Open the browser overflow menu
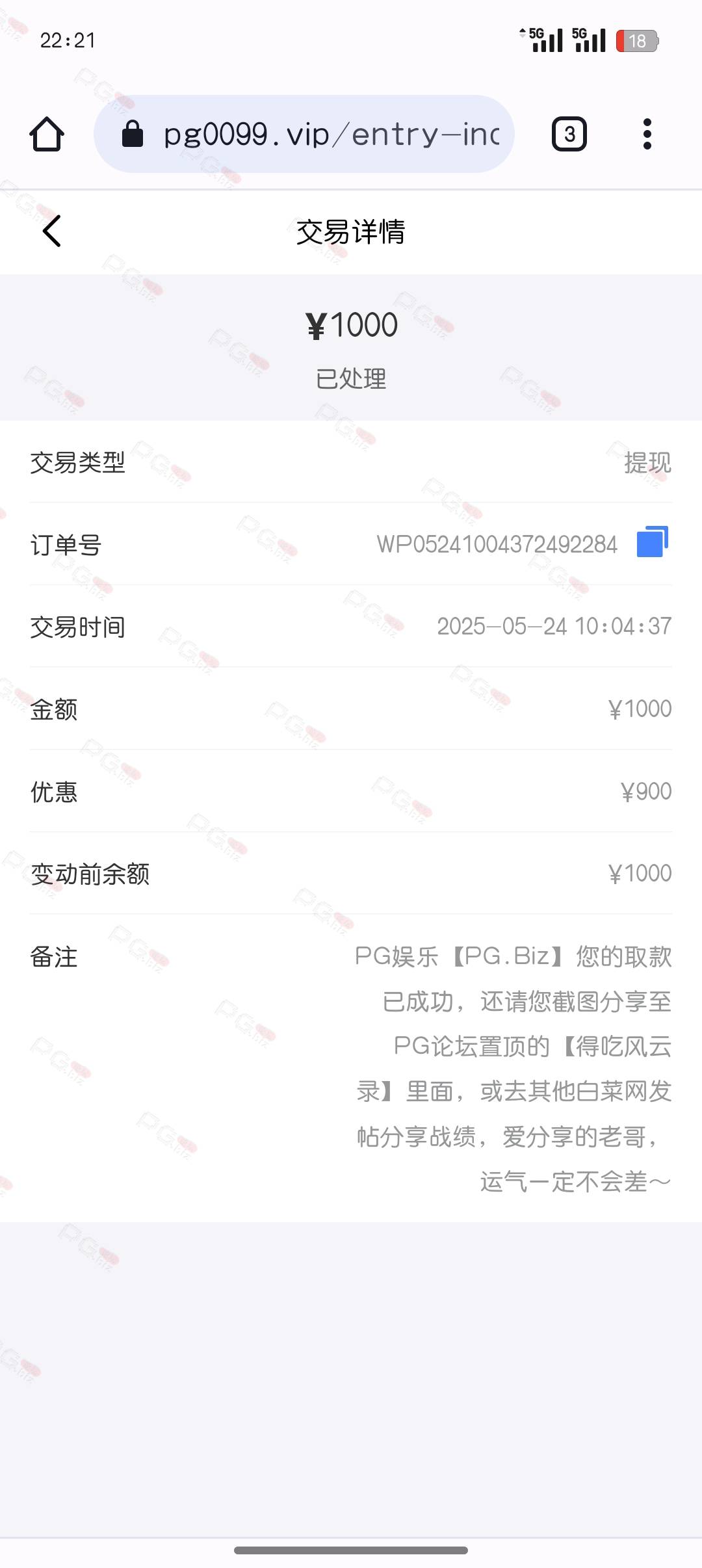The width and height of the screenshot is (702, 1568). [647, 135]
